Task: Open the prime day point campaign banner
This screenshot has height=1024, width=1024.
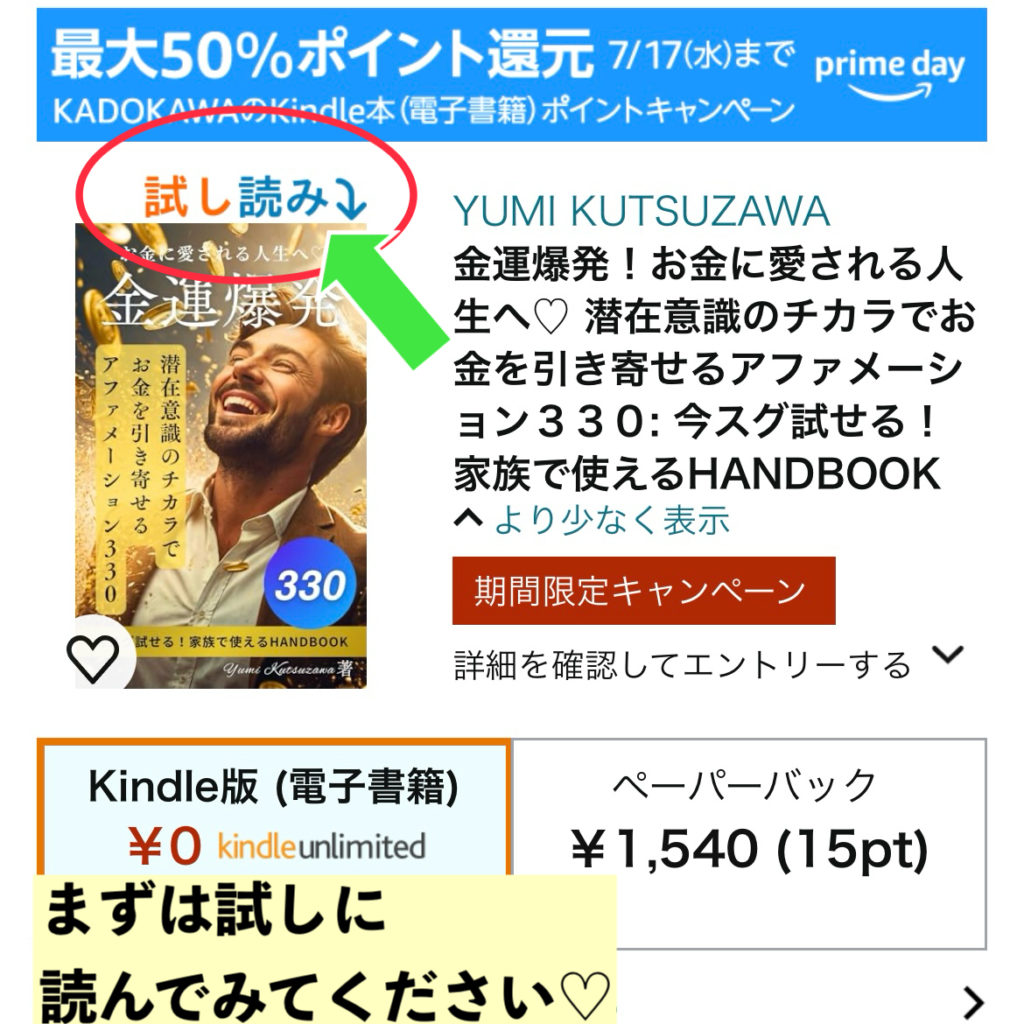Action: pyautogui.click(x=511, y=75)
